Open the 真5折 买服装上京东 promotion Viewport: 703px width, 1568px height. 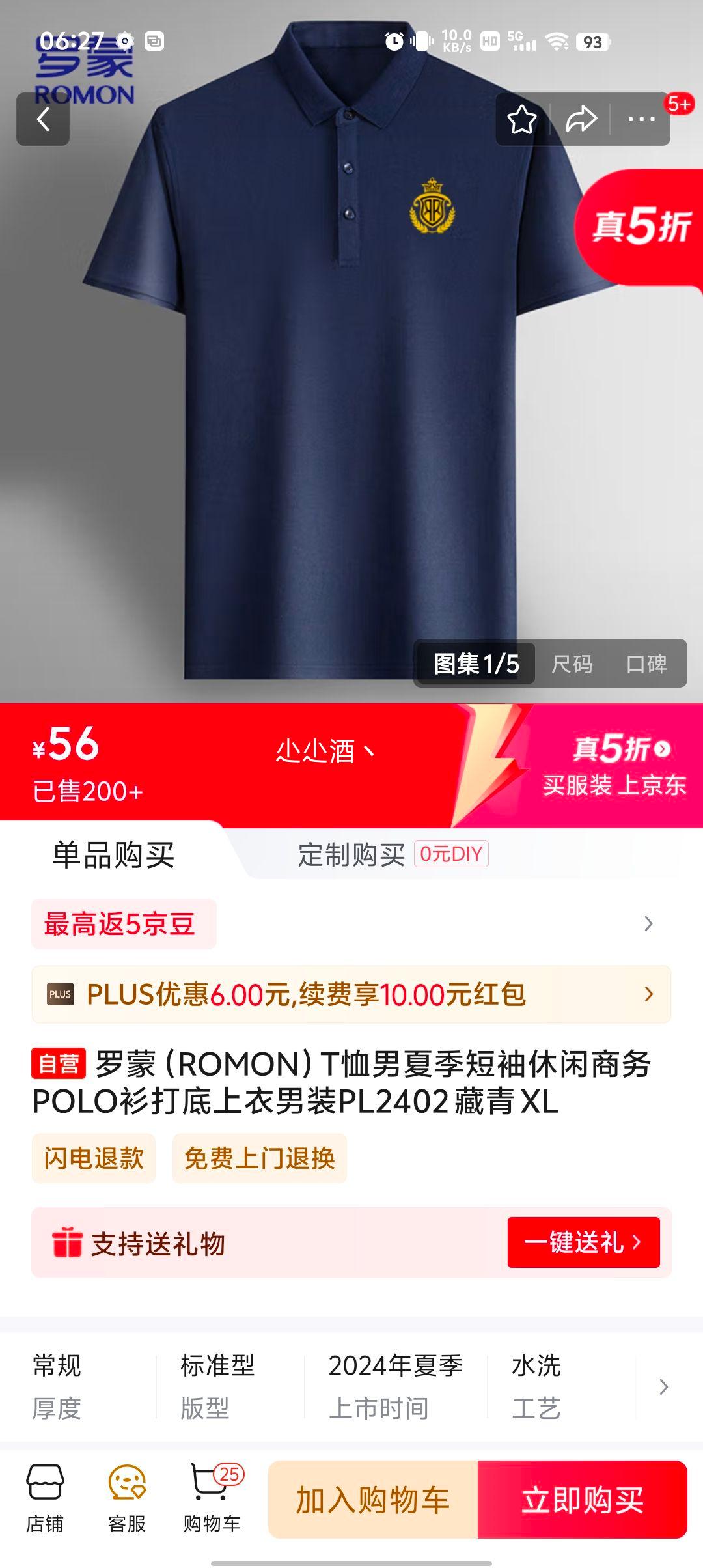[x=613, y=766]
